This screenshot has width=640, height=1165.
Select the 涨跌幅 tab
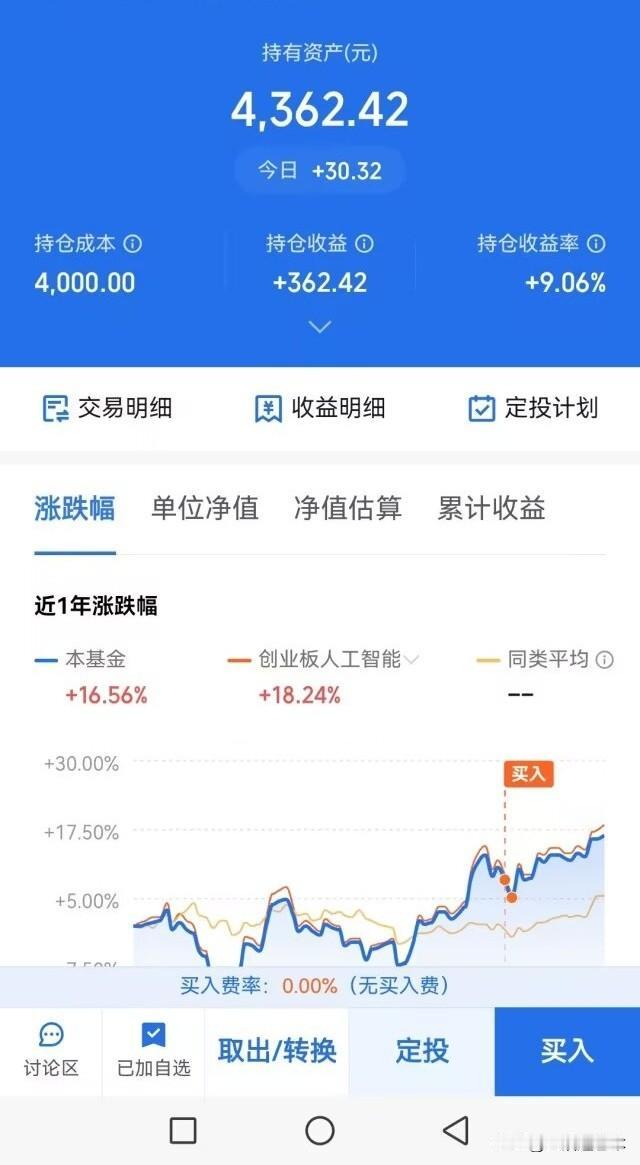pyautogui.click(x=74, y=509)
